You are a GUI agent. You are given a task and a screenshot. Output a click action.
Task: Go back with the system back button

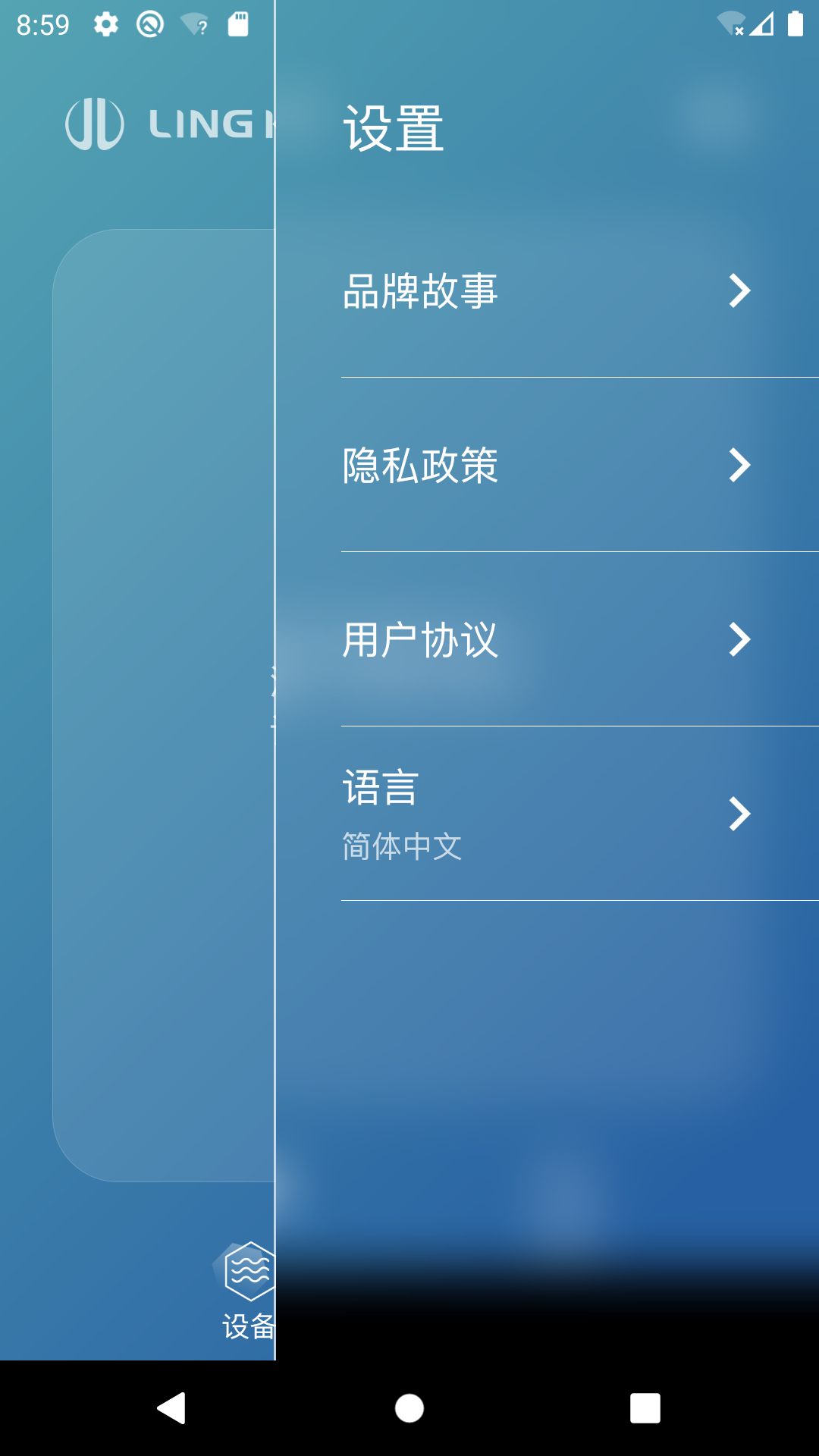pos(171,1408)
